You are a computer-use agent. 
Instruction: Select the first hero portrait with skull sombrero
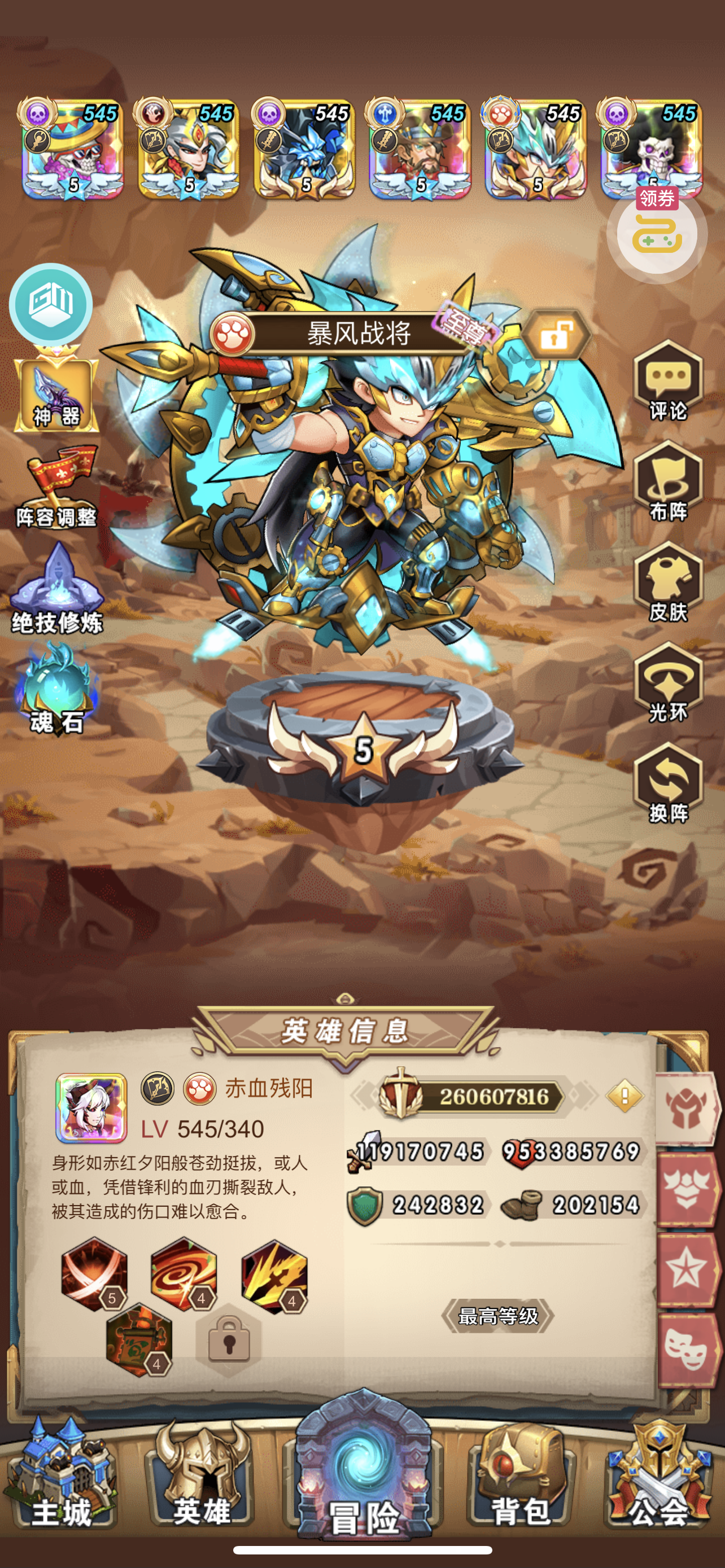[x=72, y=148]
